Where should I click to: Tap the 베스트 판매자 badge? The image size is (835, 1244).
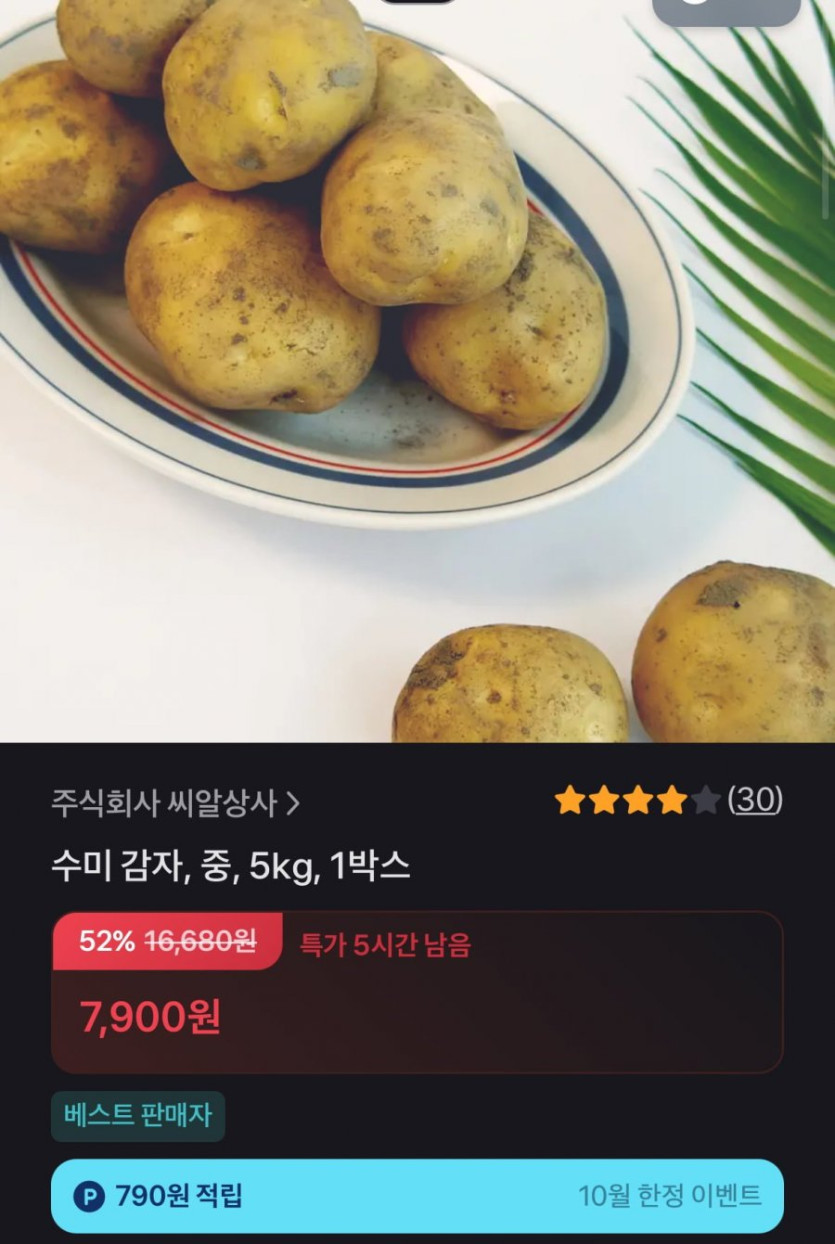(138, 1116)
